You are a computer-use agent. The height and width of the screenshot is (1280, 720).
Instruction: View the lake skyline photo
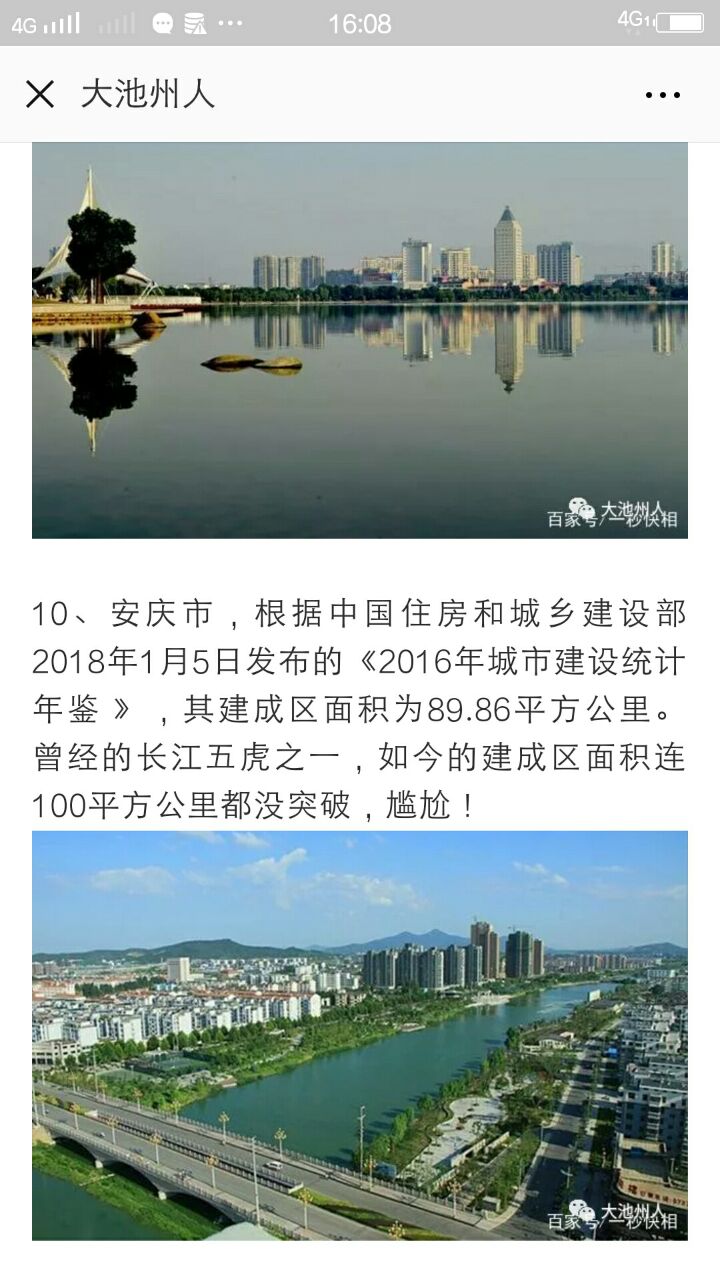[360, 340]
